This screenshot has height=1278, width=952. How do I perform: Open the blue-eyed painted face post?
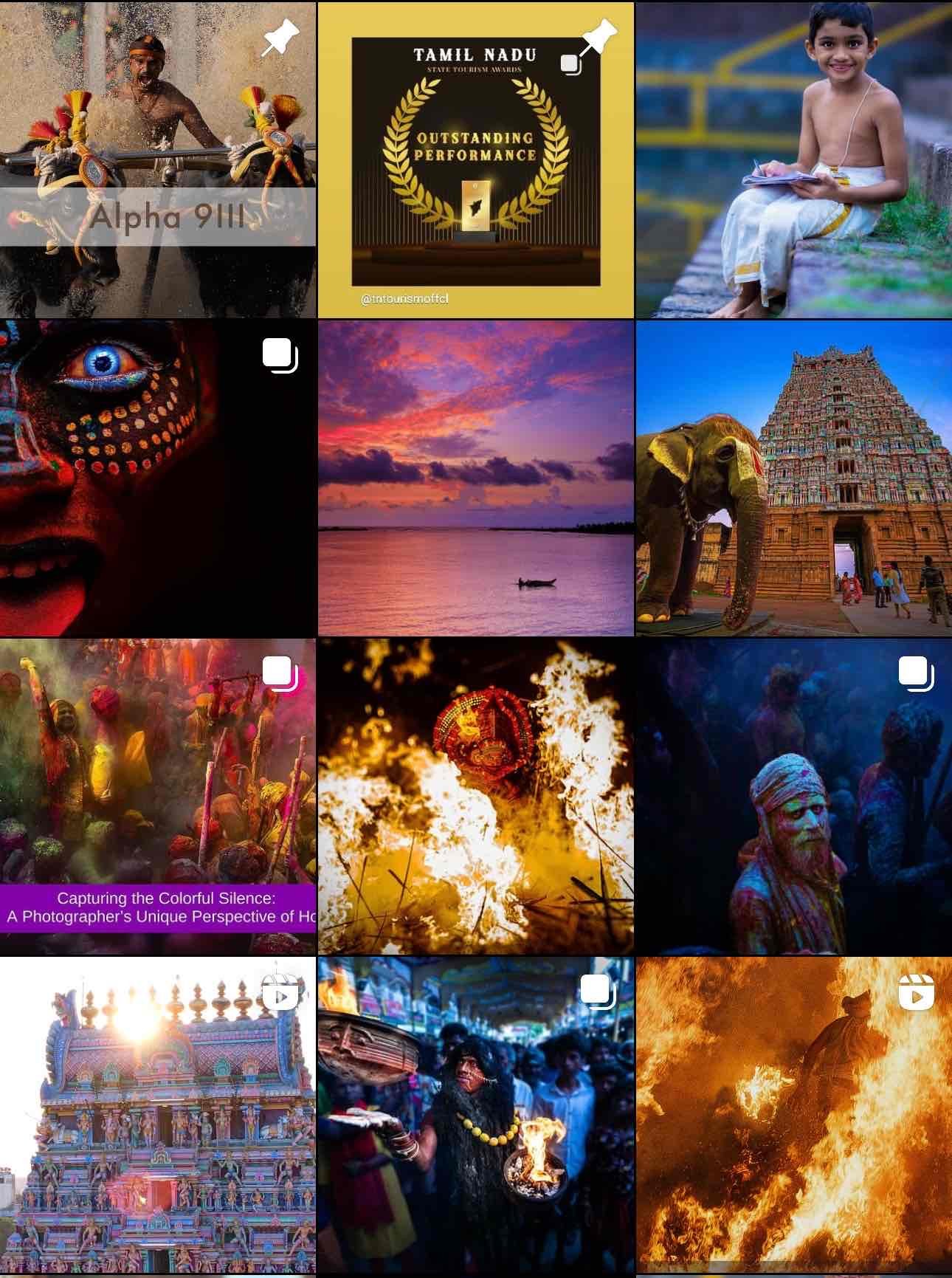pyautogui.click(x=158, y=478)
